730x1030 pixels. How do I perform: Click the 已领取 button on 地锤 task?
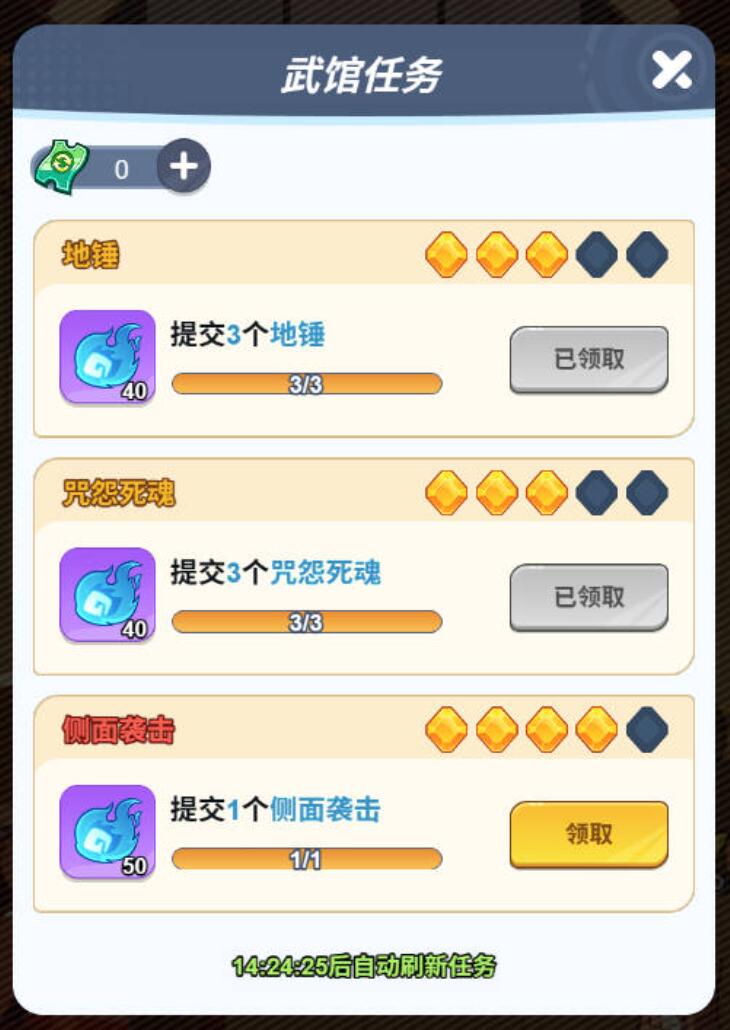(587, 358)
